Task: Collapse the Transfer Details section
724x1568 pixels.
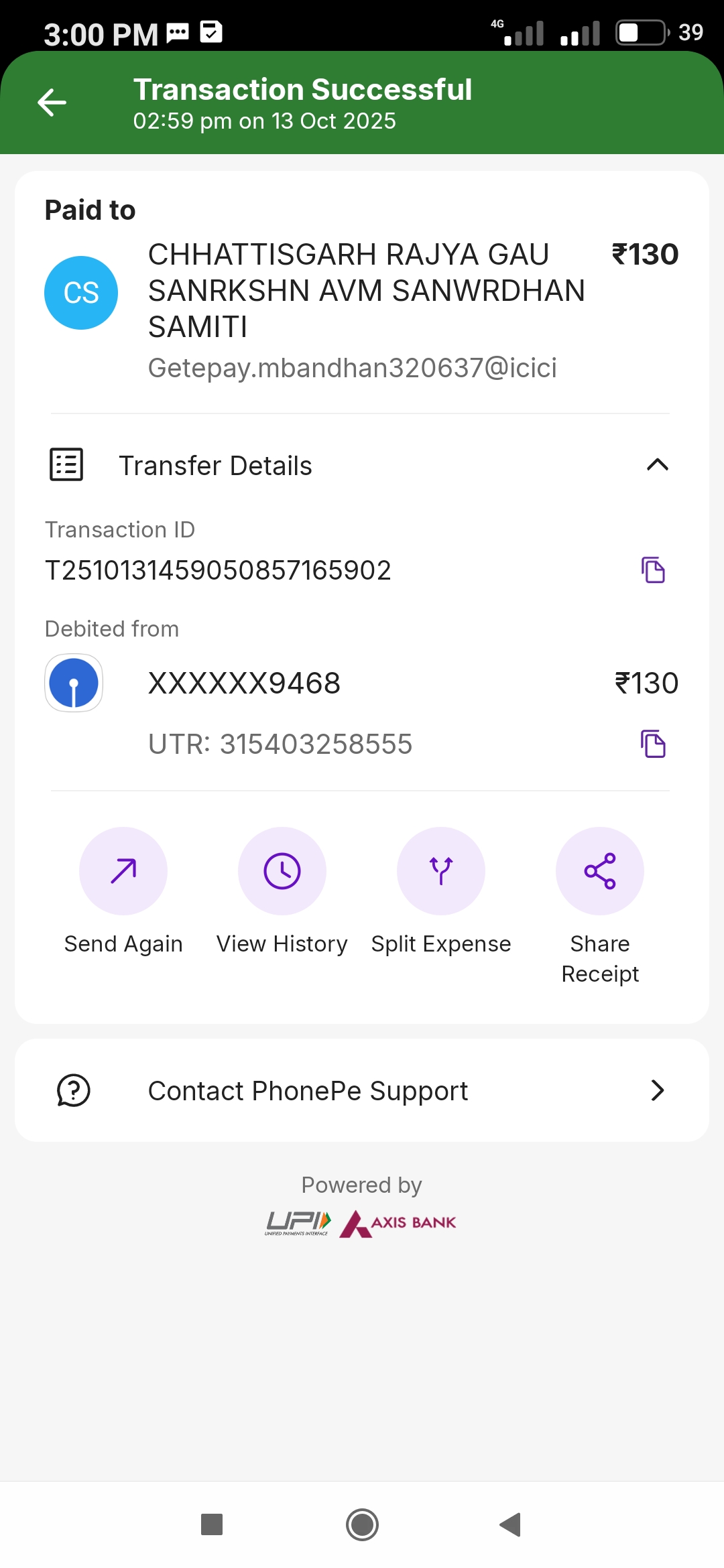Action: pos(657,465)
